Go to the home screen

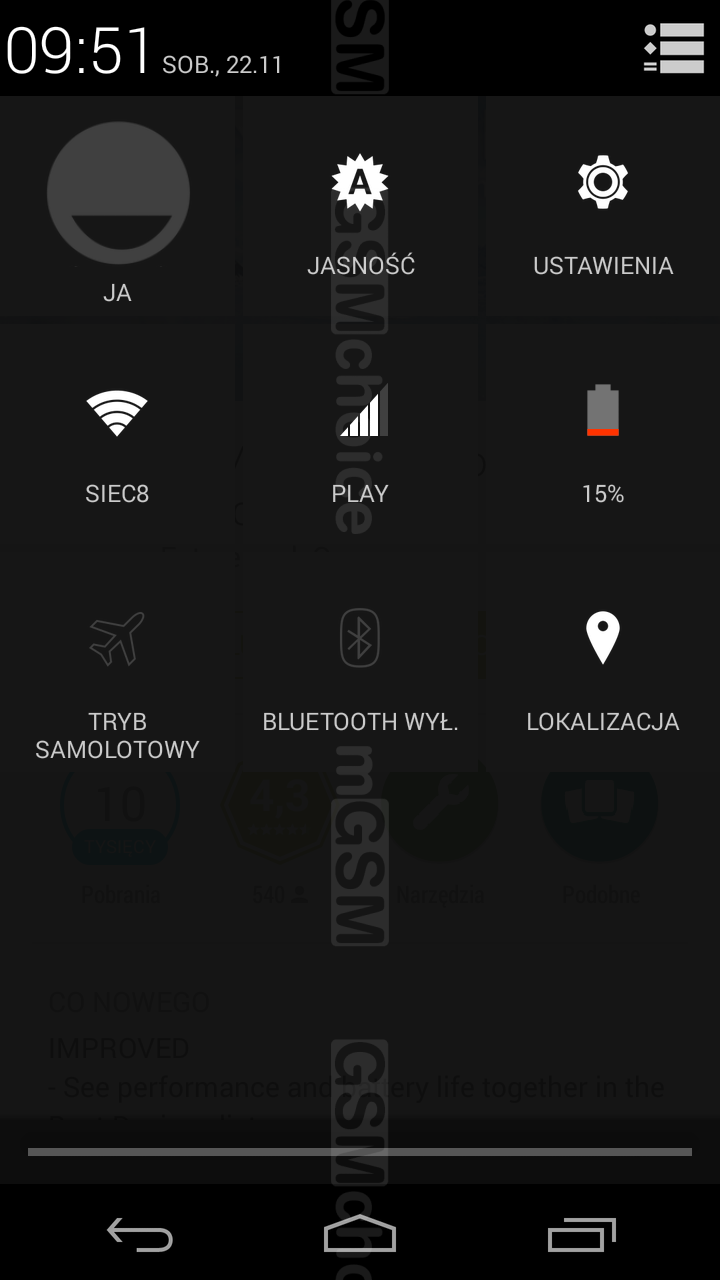click(360, 1235)
